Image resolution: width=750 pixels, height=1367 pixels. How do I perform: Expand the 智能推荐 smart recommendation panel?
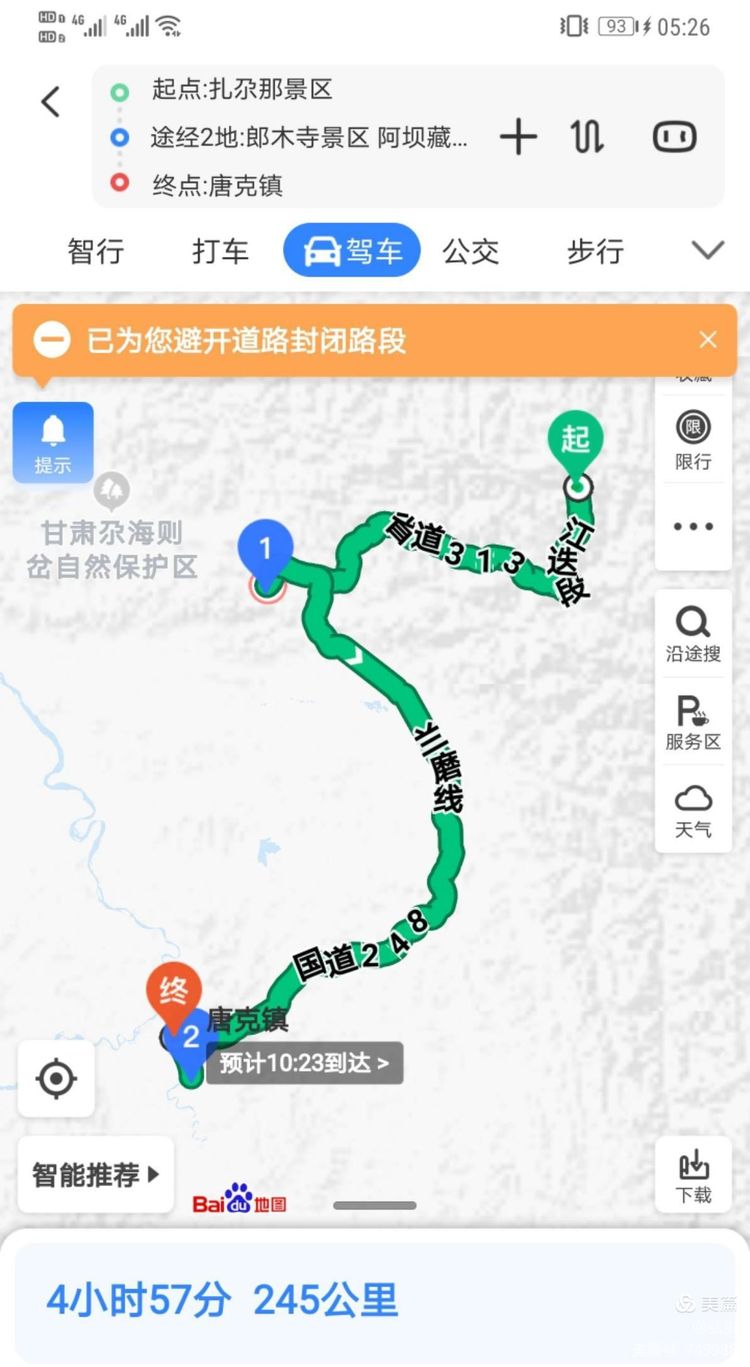(x=95, y=1174)
